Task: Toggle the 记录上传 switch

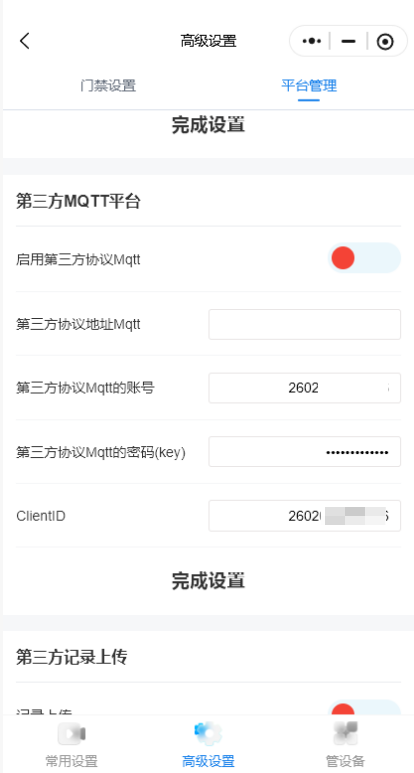Action: click(x=364, y=709)
